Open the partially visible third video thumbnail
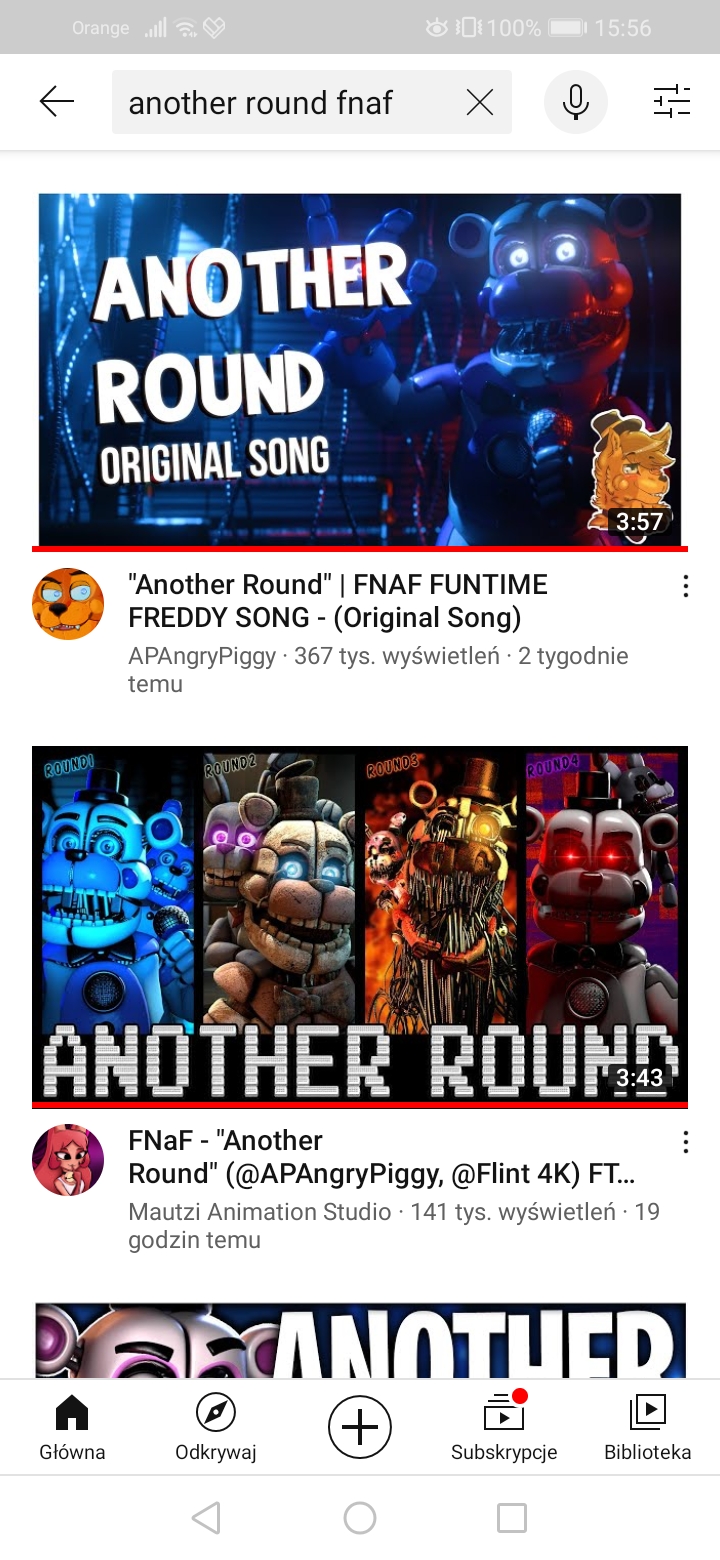Screen dimensions: 720x1560 360,1340
